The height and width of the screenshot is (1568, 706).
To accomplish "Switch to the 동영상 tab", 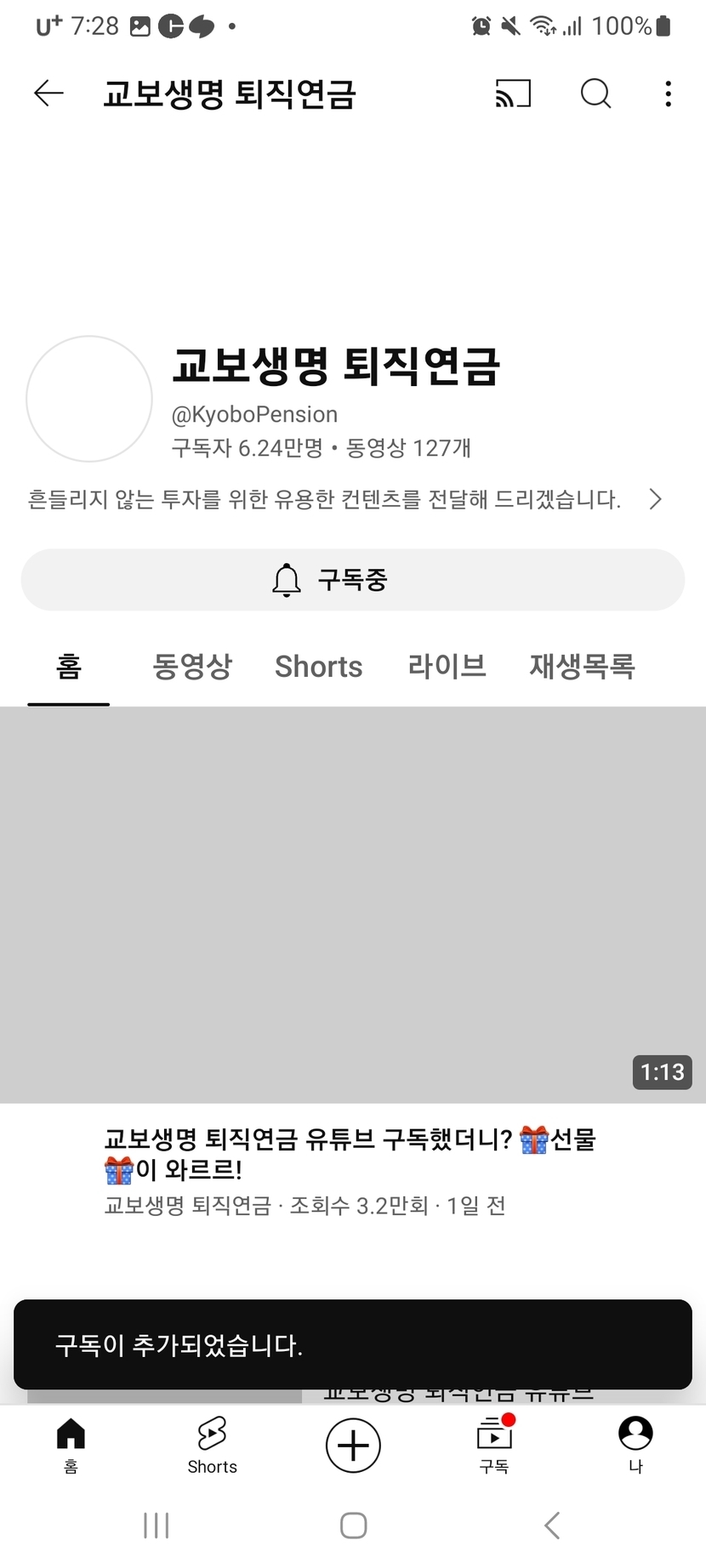I will [x=192, y=667].
